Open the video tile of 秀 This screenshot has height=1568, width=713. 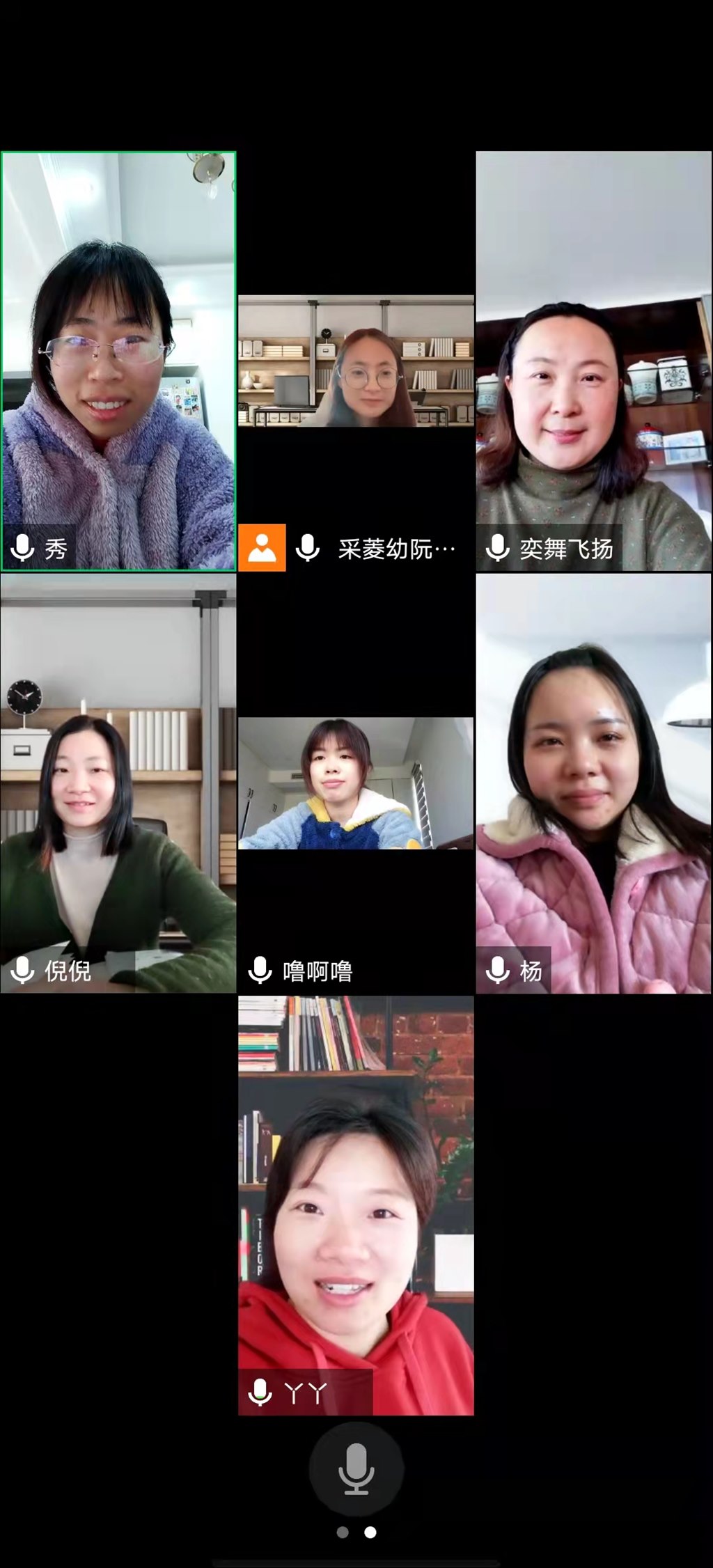click(x=118, y=361)
